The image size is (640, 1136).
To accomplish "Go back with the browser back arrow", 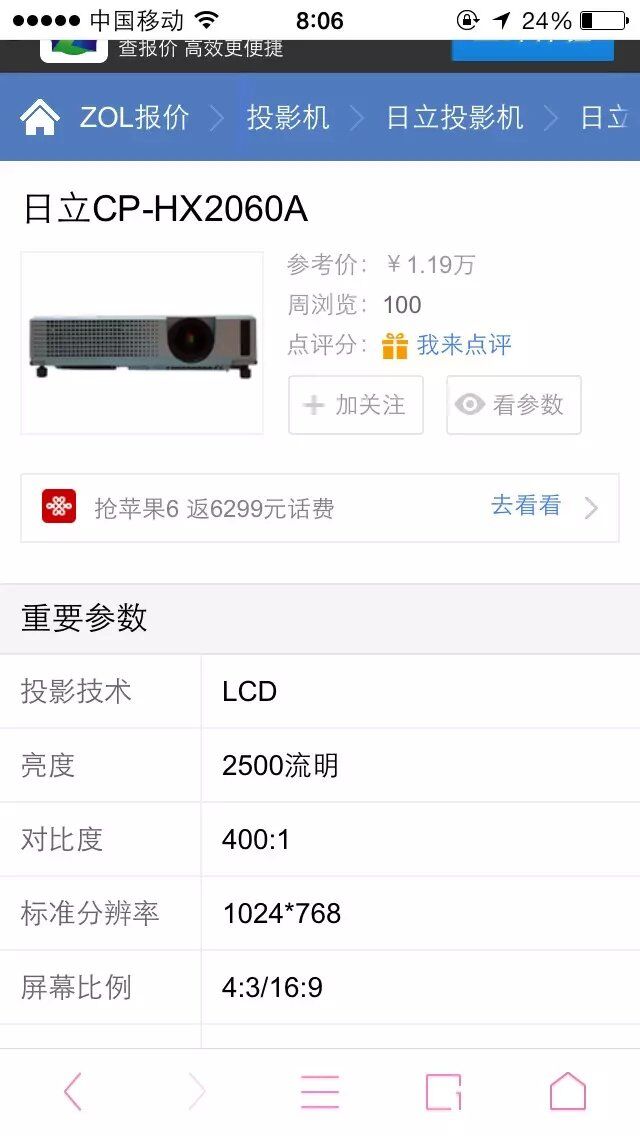I will (x=73, y=1091).
